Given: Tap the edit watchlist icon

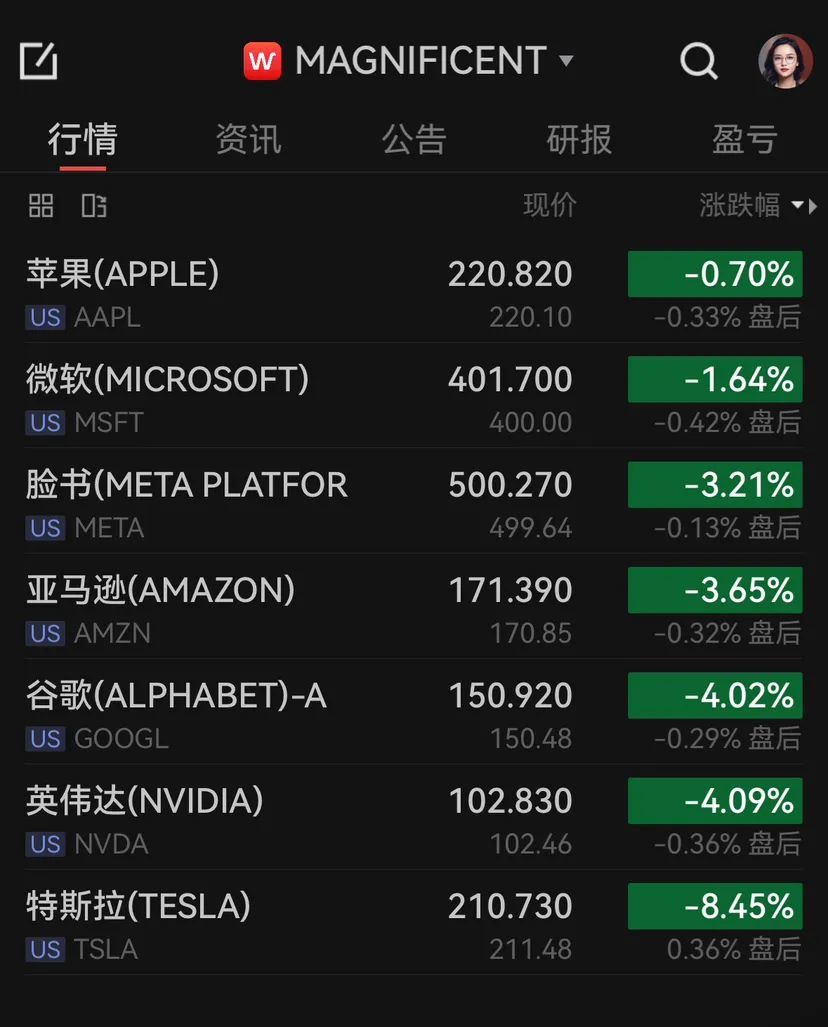Looking at the screenshot, I should (39, 62).
